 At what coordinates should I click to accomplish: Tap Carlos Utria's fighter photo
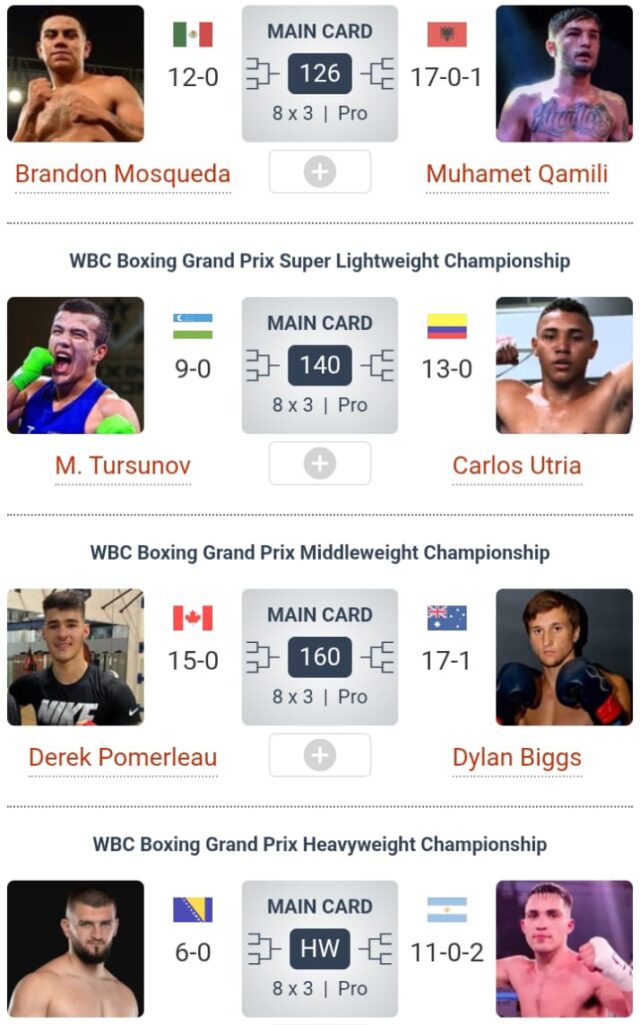[x=564, y=365]
